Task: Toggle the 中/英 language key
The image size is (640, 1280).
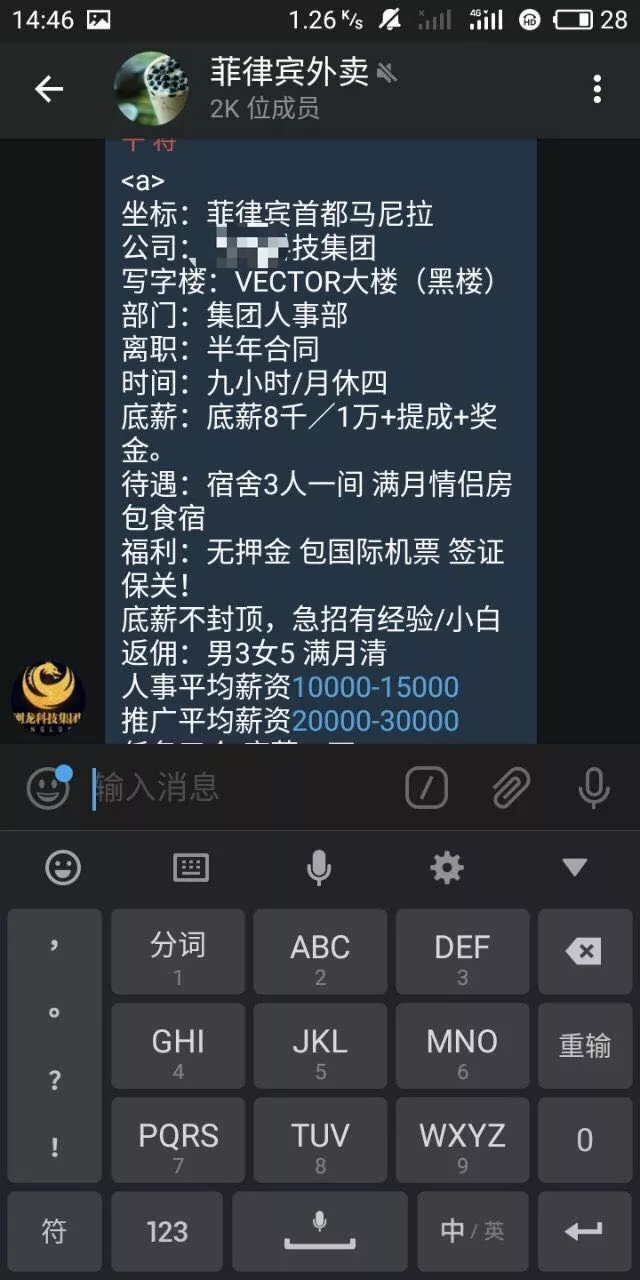Action: coord(472,1231)
